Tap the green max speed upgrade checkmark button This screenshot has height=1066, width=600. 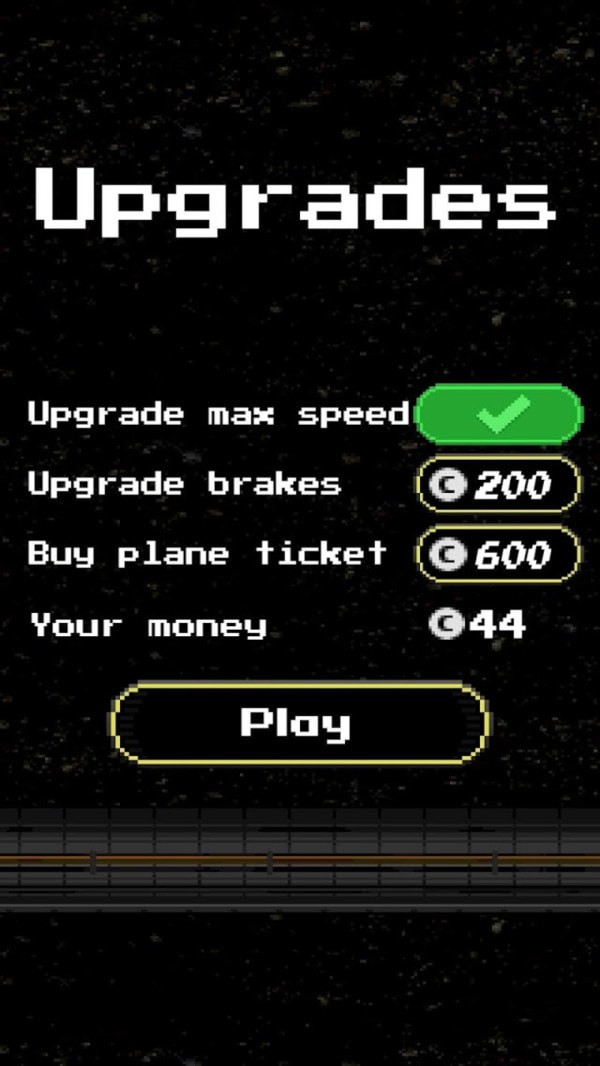(499, 414)
